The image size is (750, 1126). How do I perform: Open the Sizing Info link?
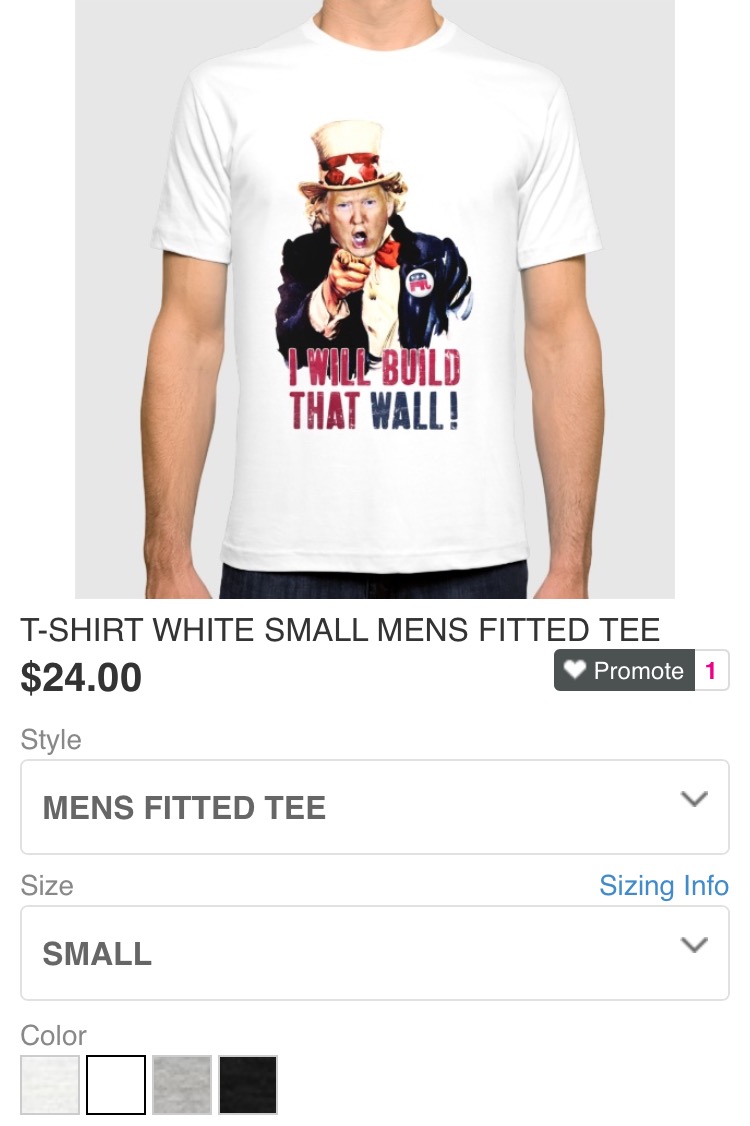663,885
